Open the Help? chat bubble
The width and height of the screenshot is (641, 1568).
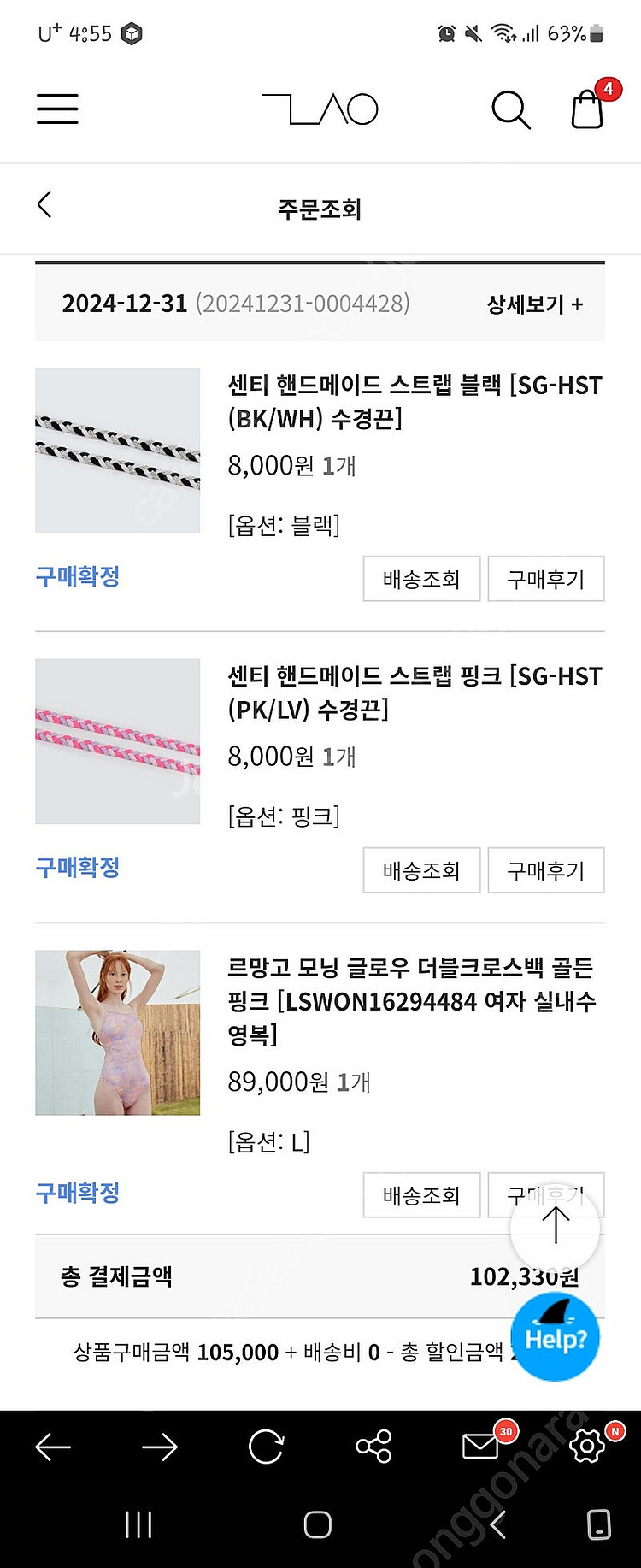pyautogui.click(x=556, y=1337)
